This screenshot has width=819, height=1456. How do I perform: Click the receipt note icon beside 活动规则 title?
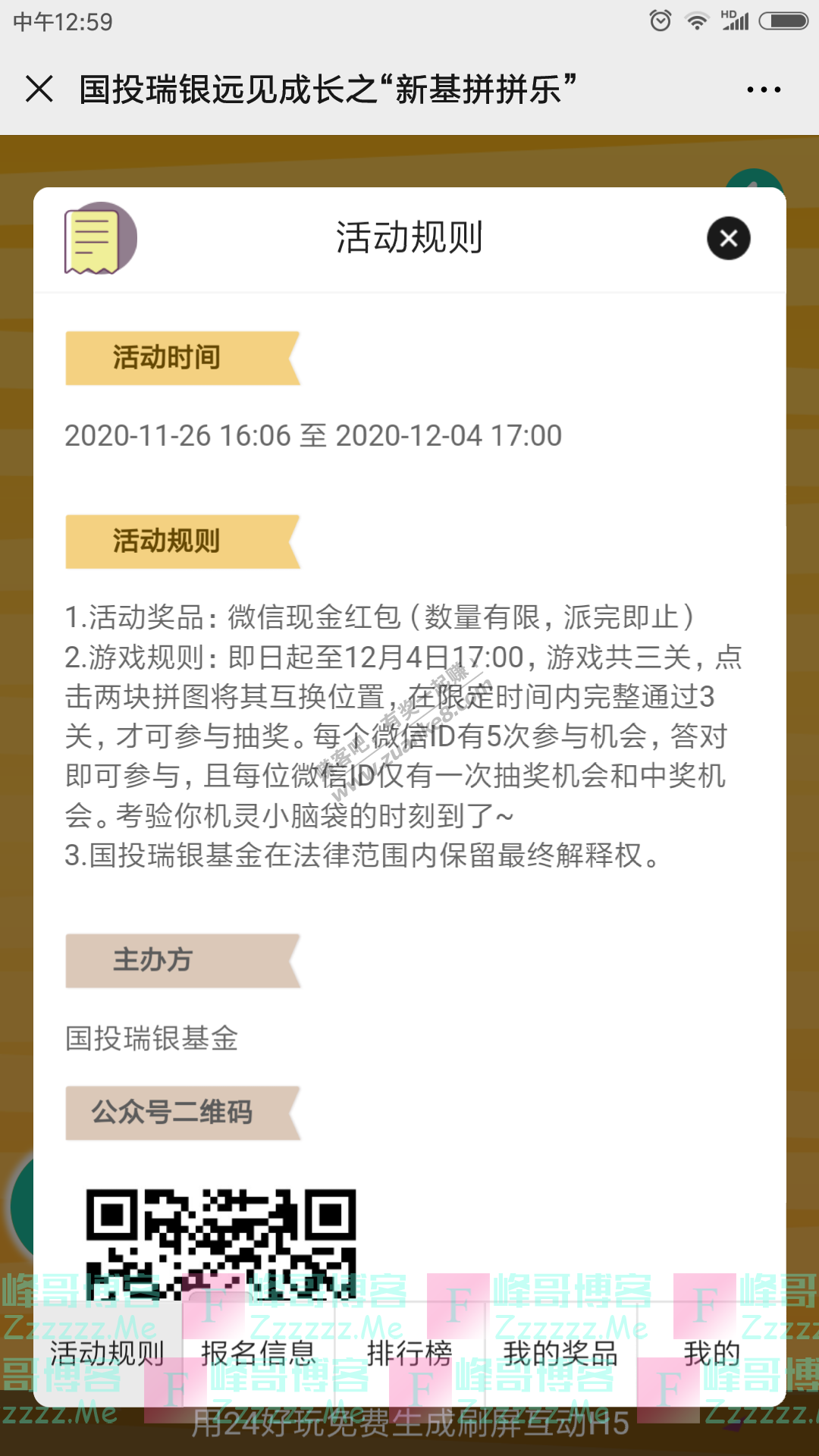pyautogui.click(x=99, y=239)
